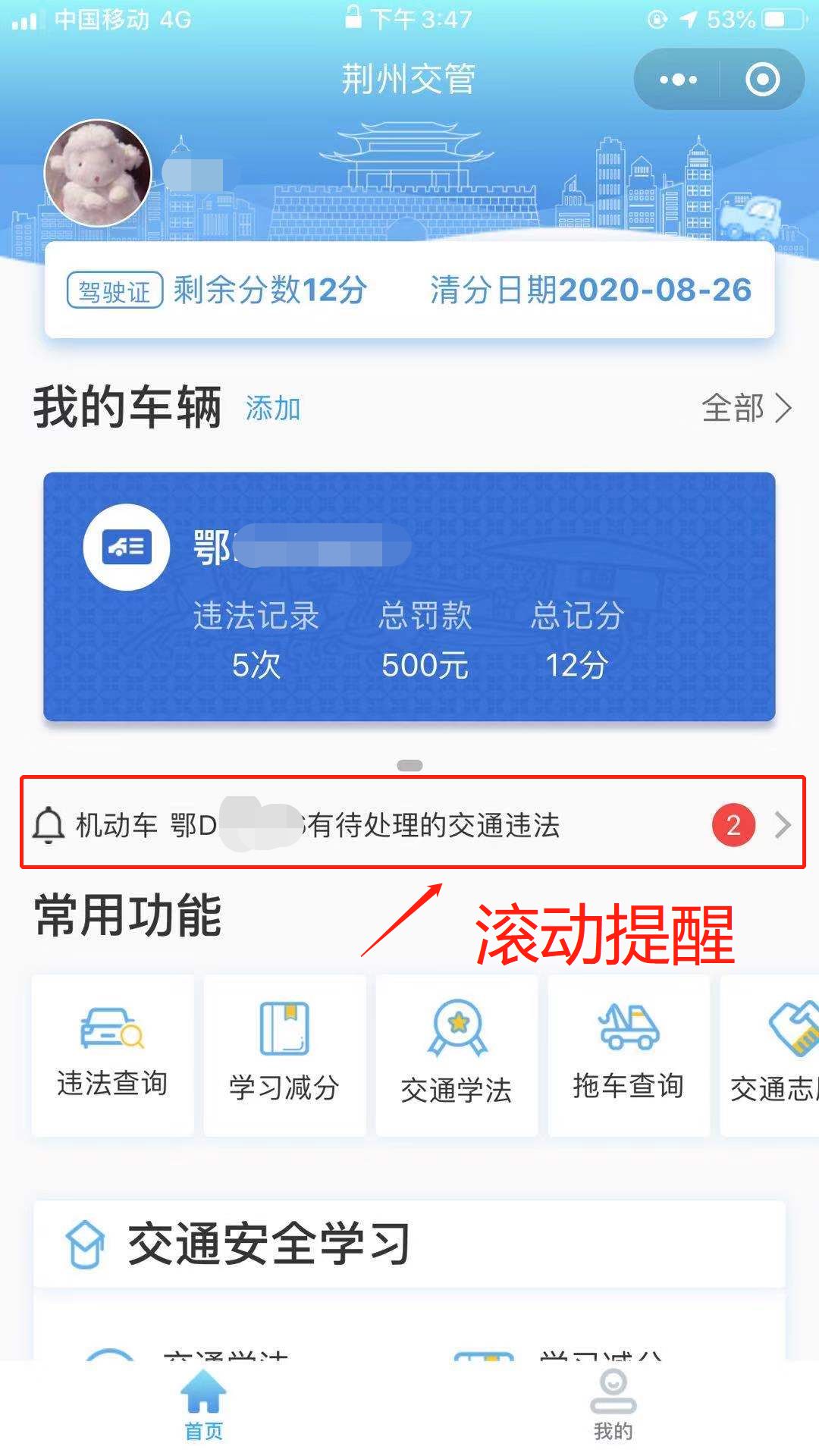
Task: Open the mini program more-options menu
Action: (x=677, y=80)
